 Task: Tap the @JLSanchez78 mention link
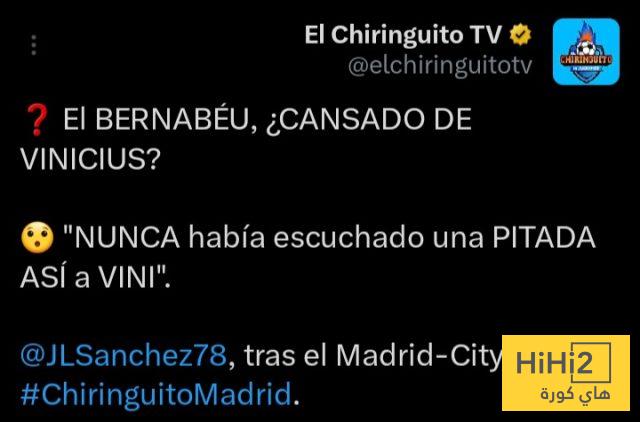coord(124,356)
